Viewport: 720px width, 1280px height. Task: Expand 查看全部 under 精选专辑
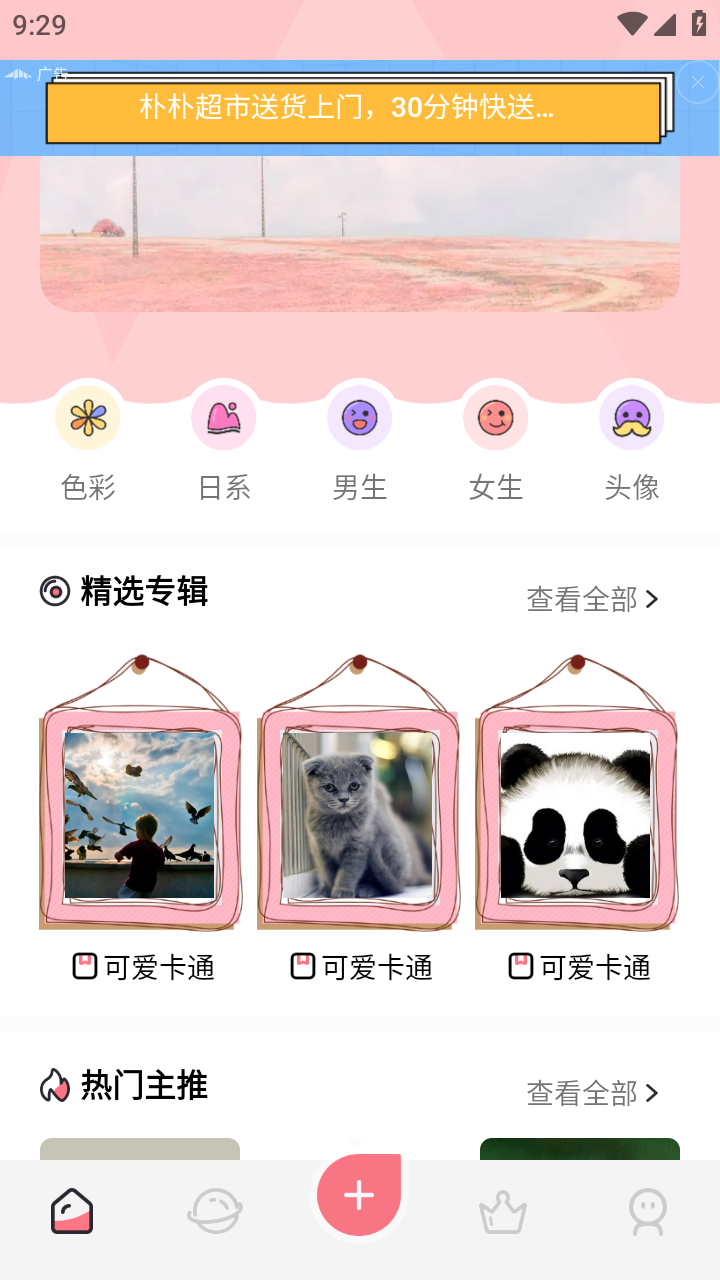(x=592, y=598)
